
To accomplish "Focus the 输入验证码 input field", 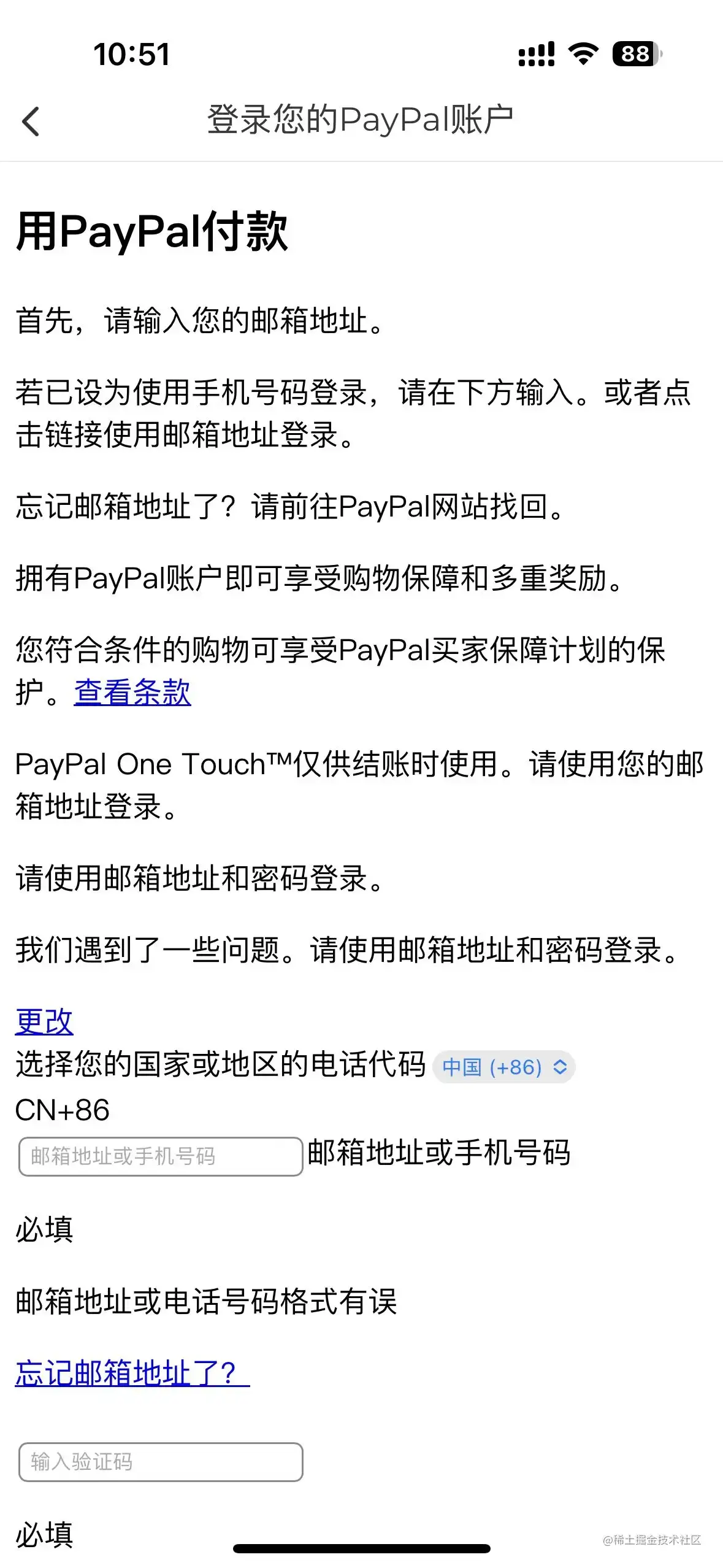I will [161, 1462].
